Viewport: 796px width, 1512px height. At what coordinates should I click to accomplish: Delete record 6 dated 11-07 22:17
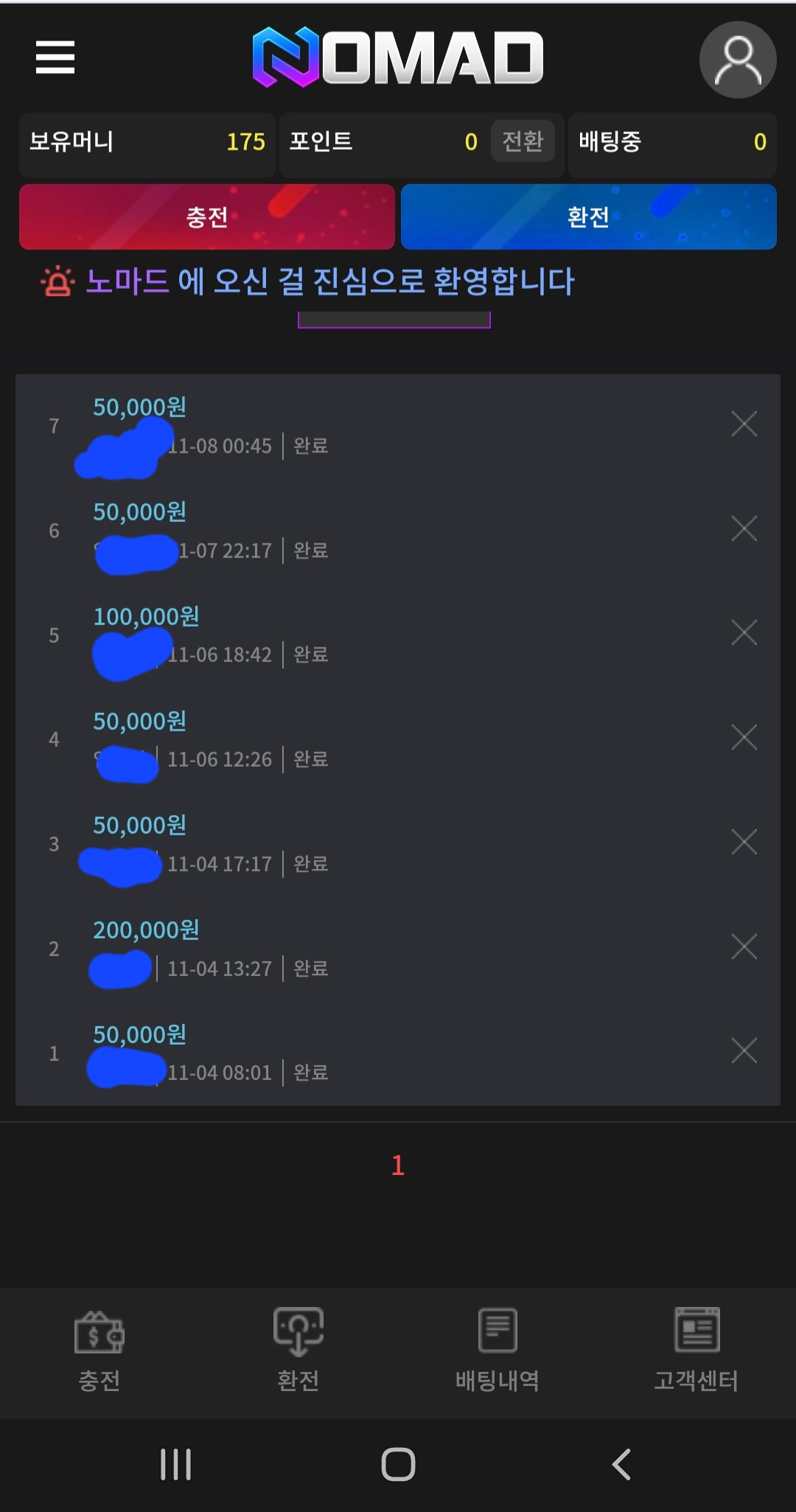pos(744,529)
